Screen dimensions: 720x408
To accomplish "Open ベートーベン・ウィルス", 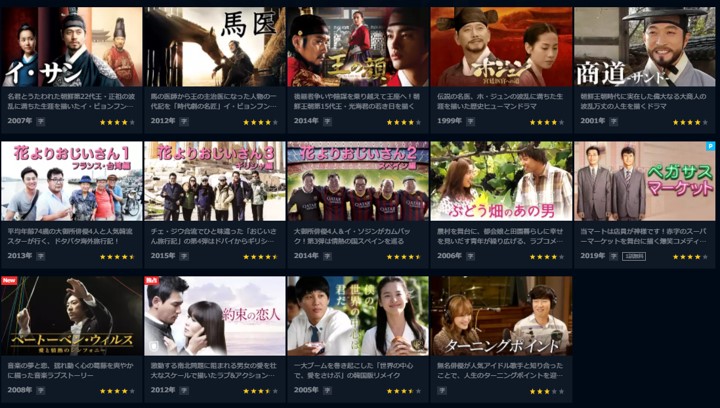I will pyautogui.click(x=72, y=316).
